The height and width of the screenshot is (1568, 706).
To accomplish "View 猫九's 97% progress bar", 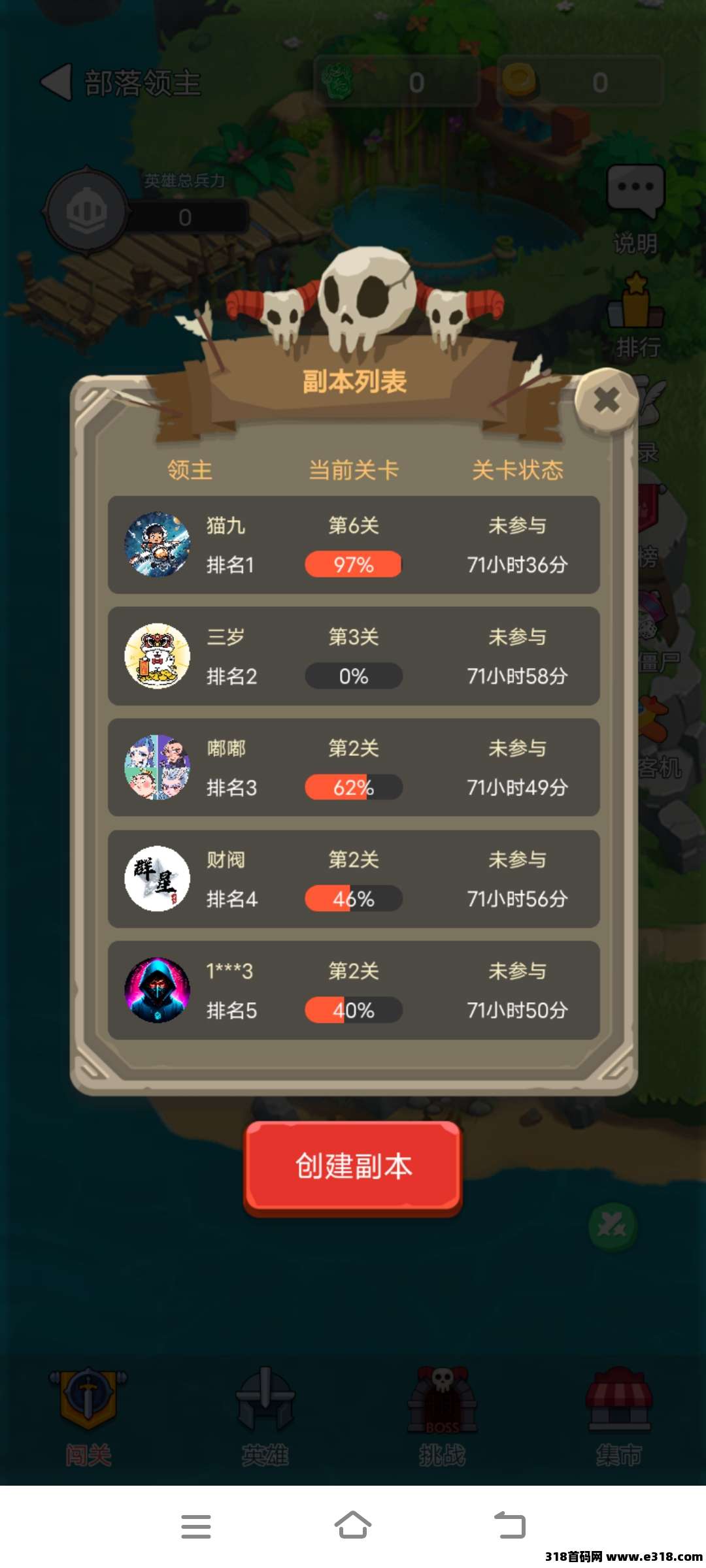I will click(x=353, y=564).
